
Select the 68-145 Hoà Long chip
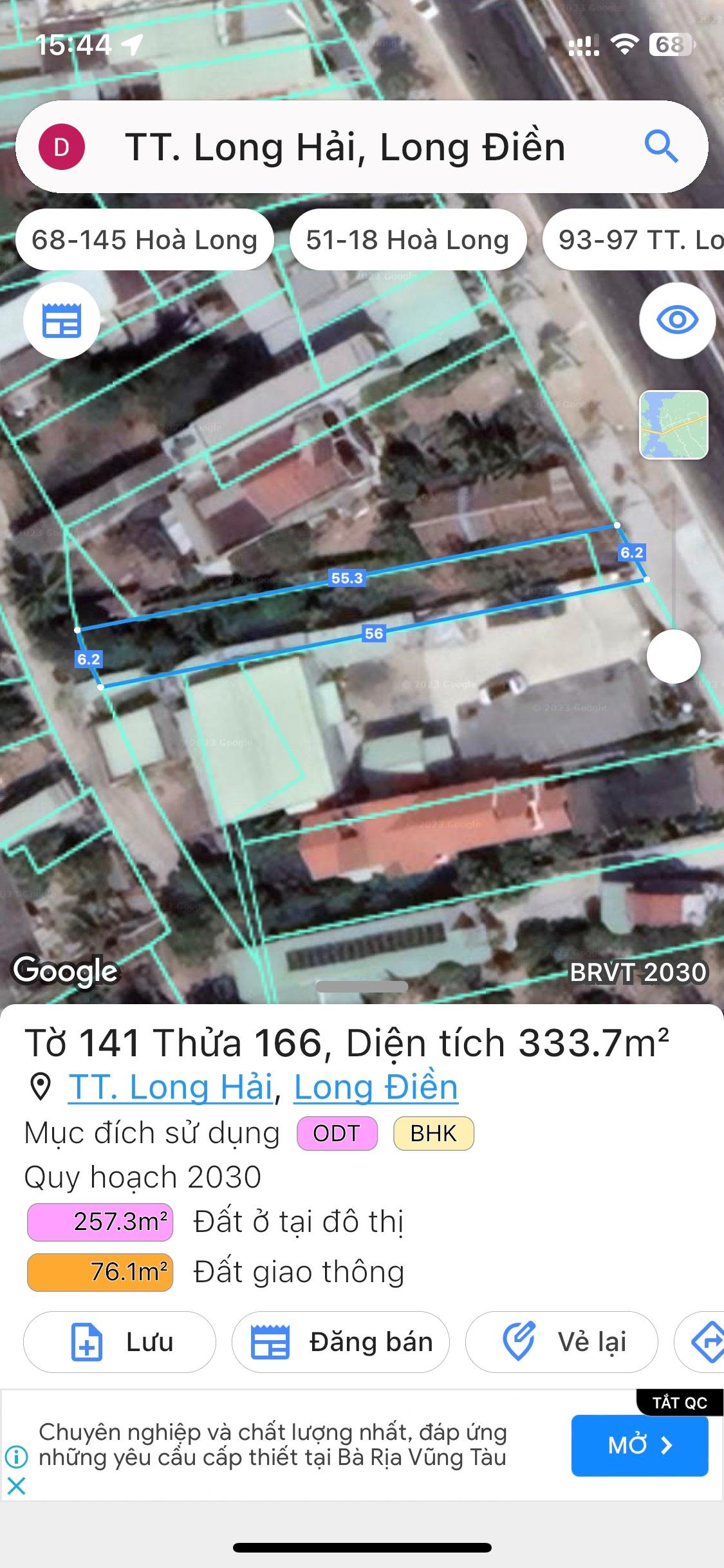[145, 240]
